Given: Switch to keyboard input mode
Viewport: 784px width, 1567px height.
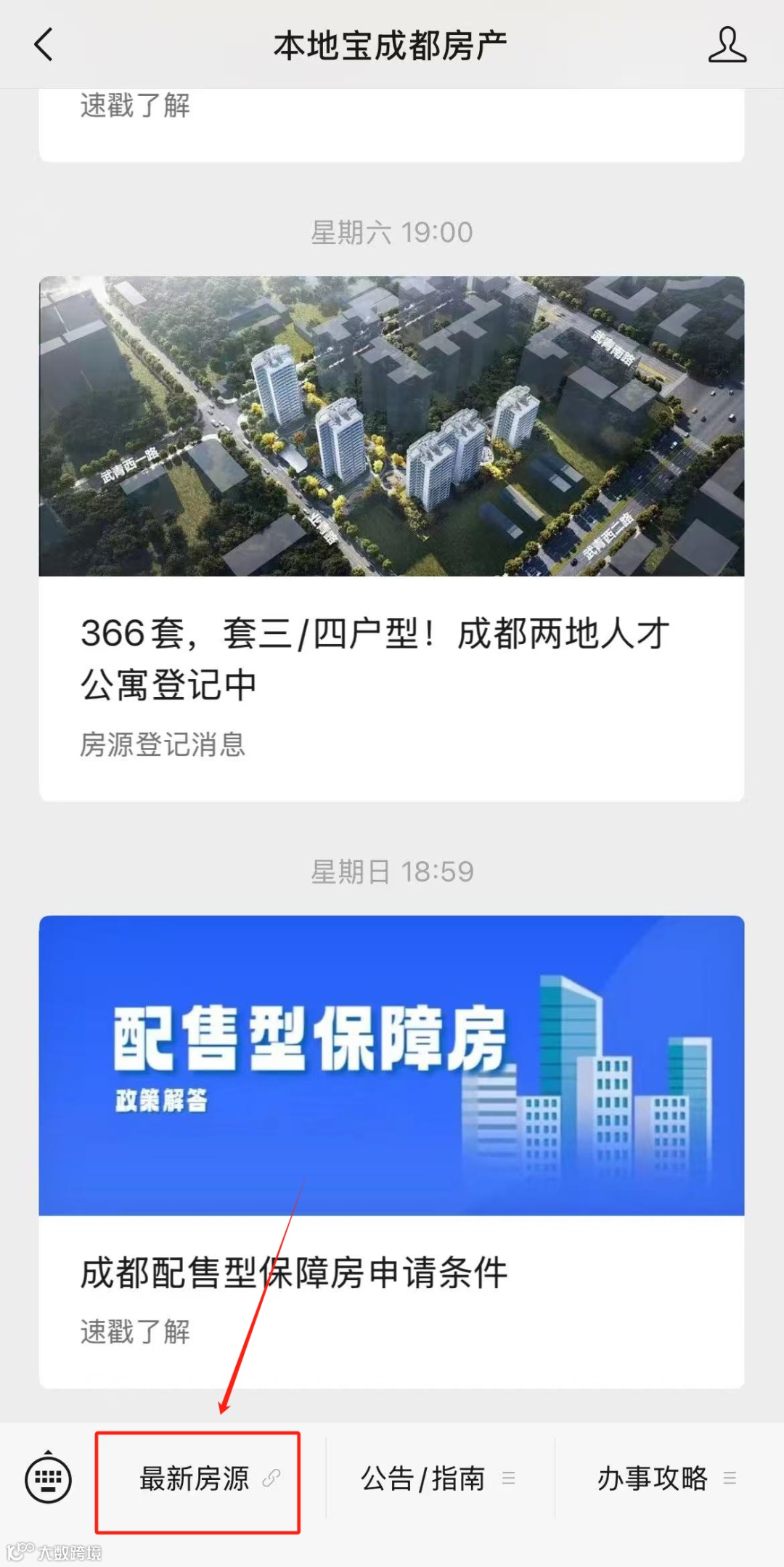Looking at the screenshot, I should coord(49,1479).
